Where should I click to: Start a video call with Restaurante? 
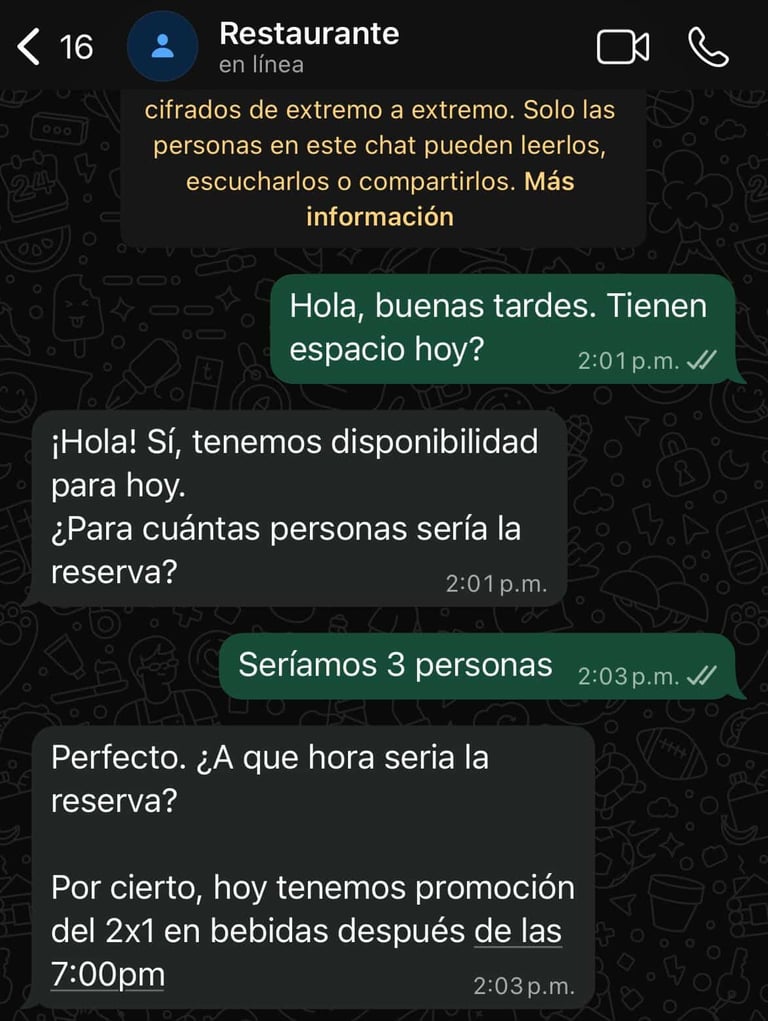[x=622, y=47]
